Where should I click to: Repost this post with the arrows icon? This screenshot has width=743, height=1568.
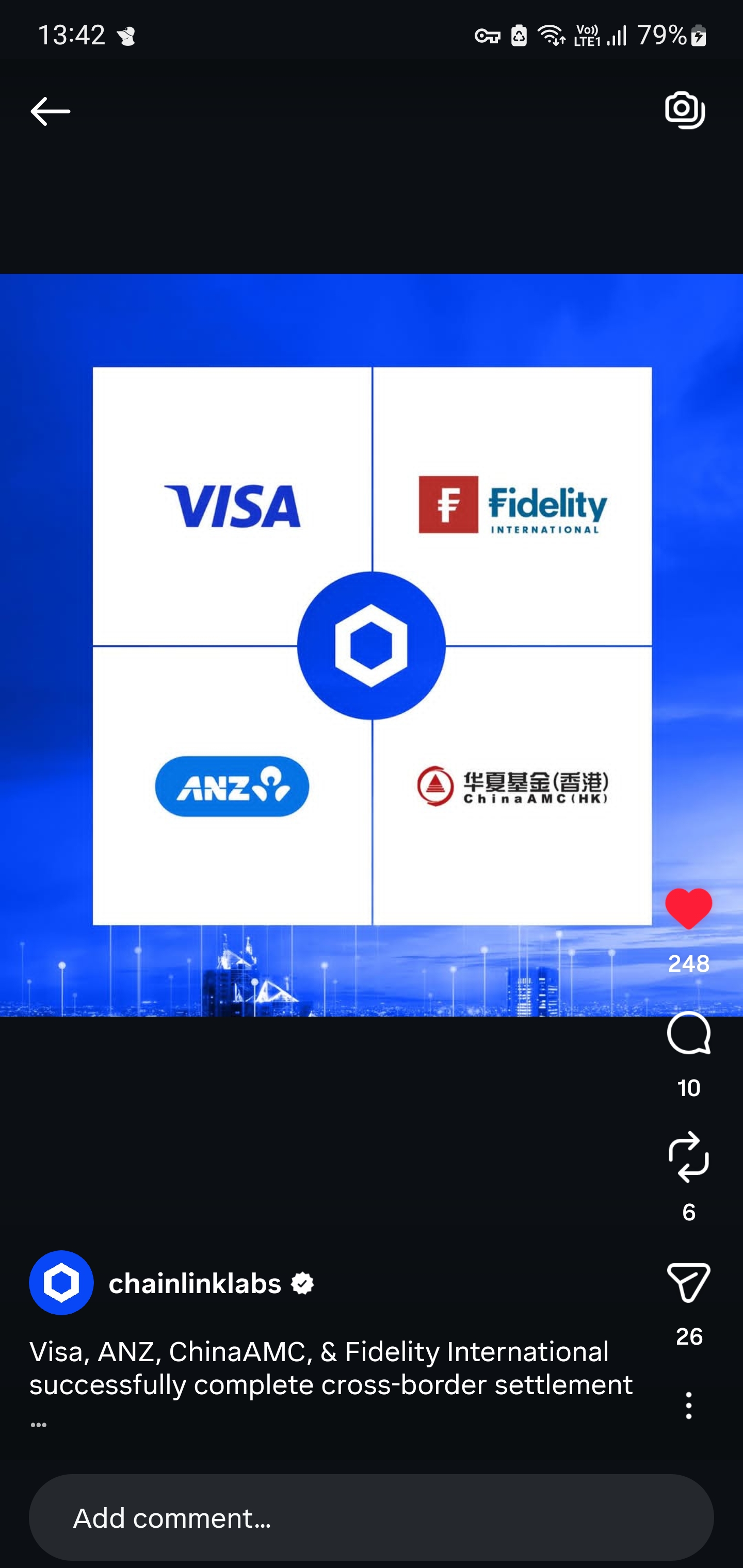tap(688, 1157)
